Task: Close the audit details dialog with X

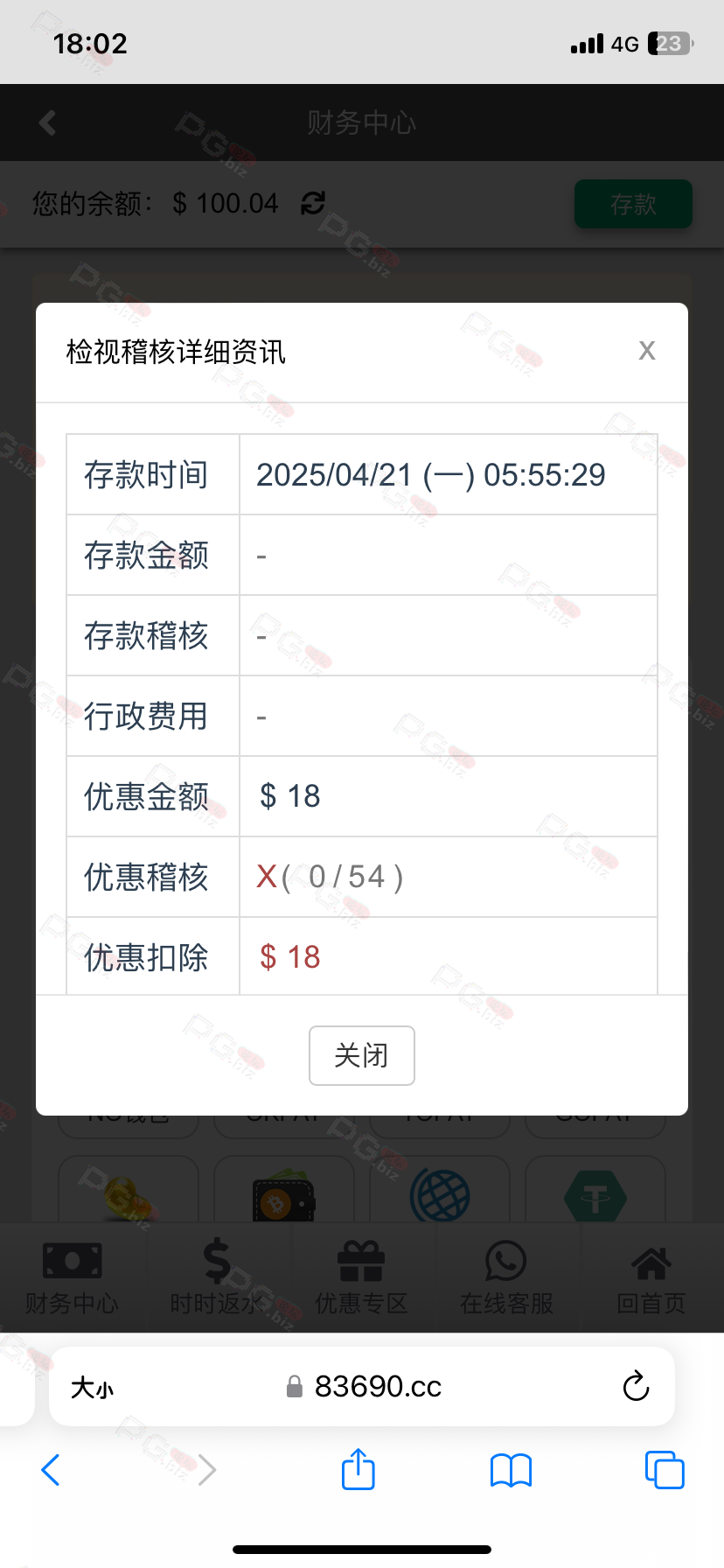Action: pyautogui.click(x=646, y=351)
